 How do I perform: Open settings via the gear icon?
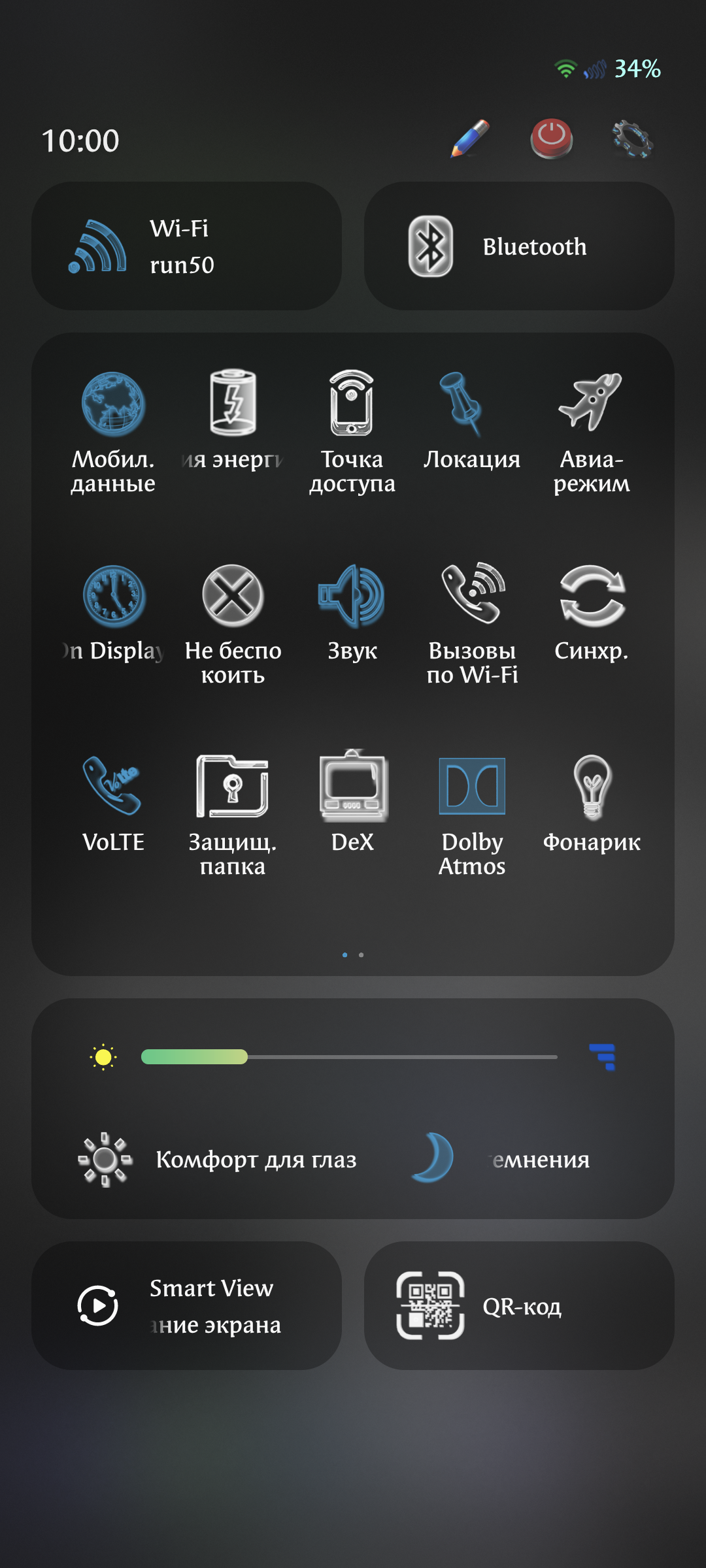631,139
